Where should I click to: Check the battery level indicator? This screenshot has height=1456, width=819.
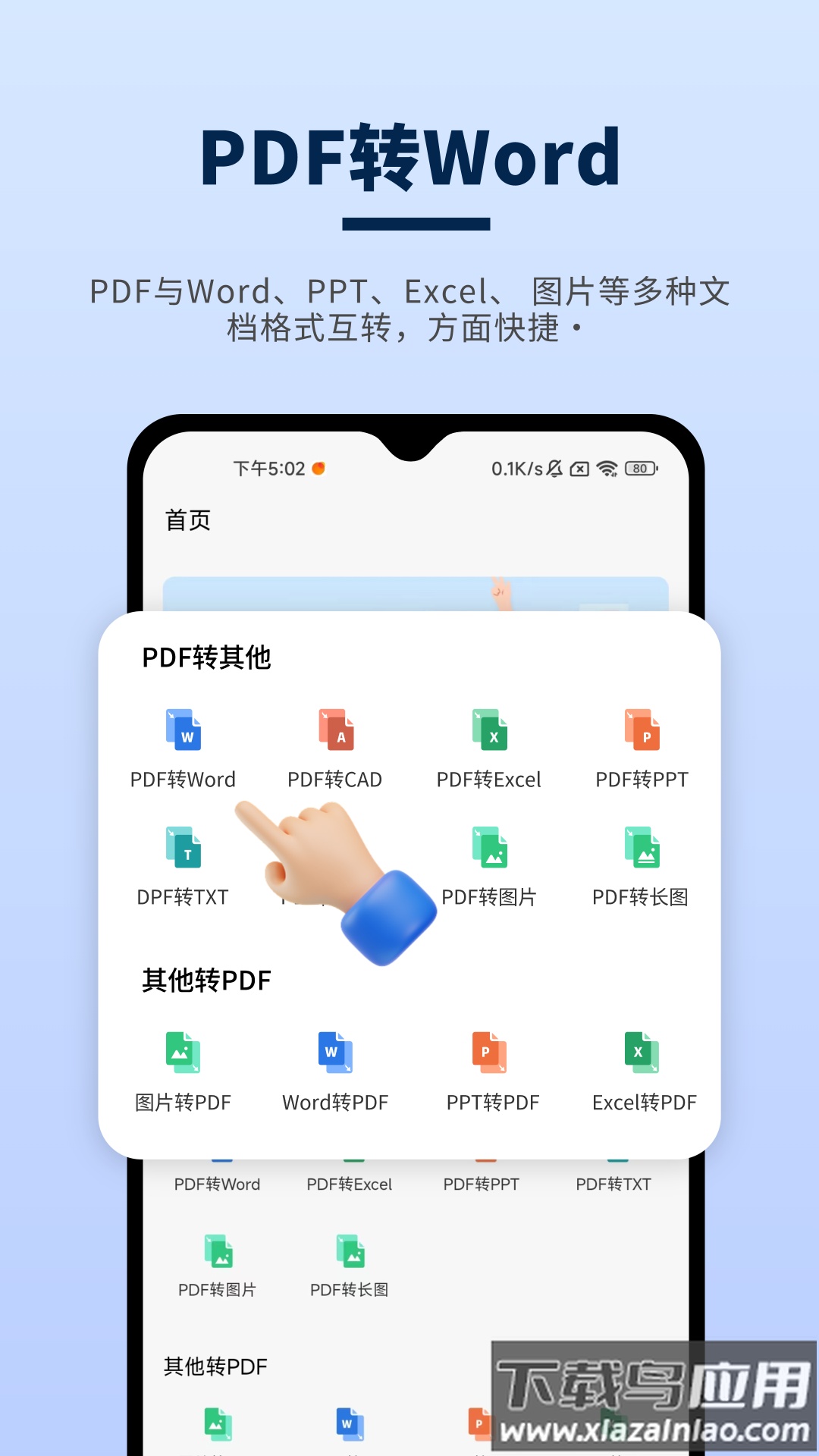639,469
